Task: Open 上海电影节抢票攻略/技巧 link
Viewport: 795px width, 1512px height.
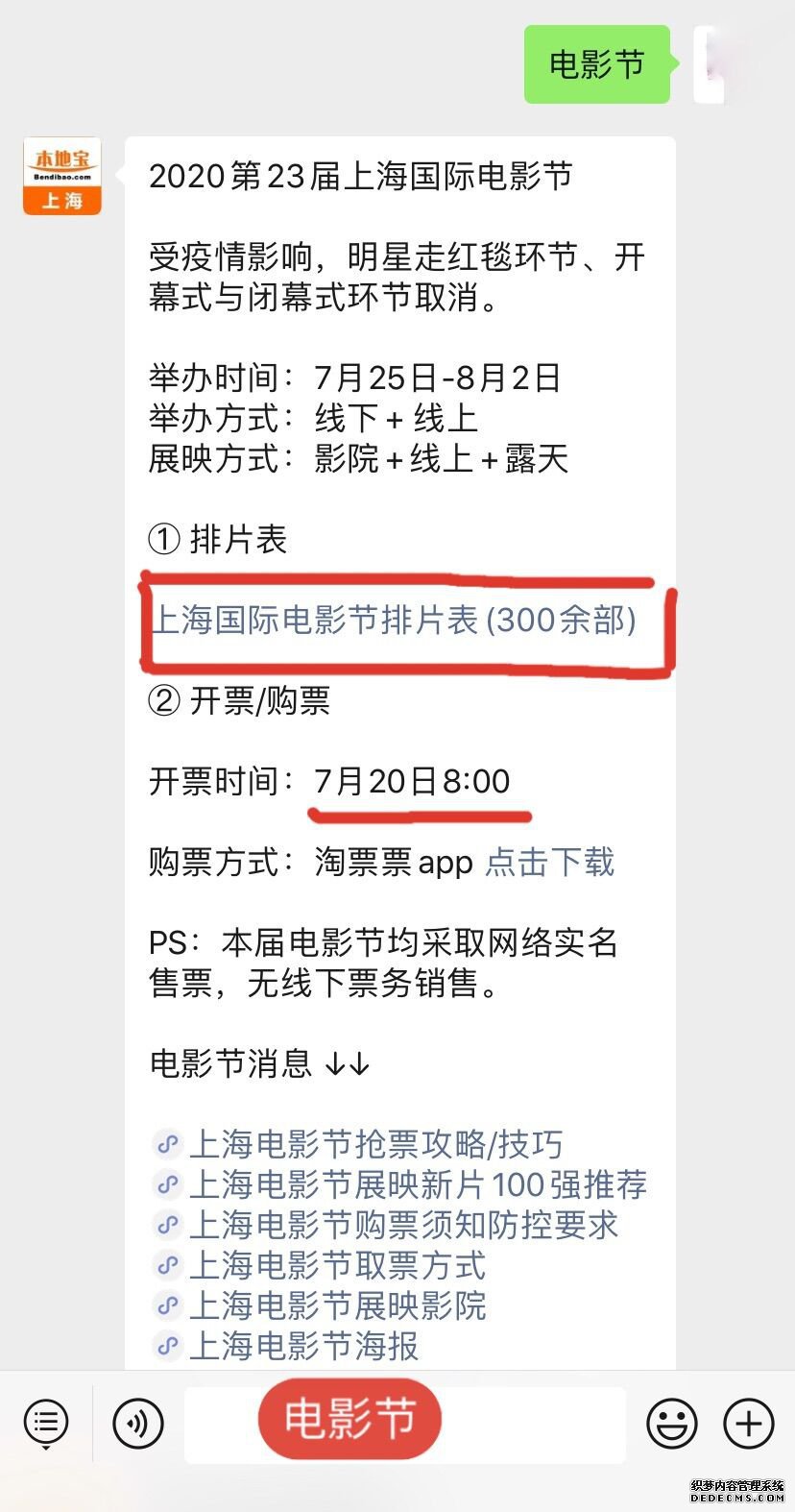Action: point(375,1144)
